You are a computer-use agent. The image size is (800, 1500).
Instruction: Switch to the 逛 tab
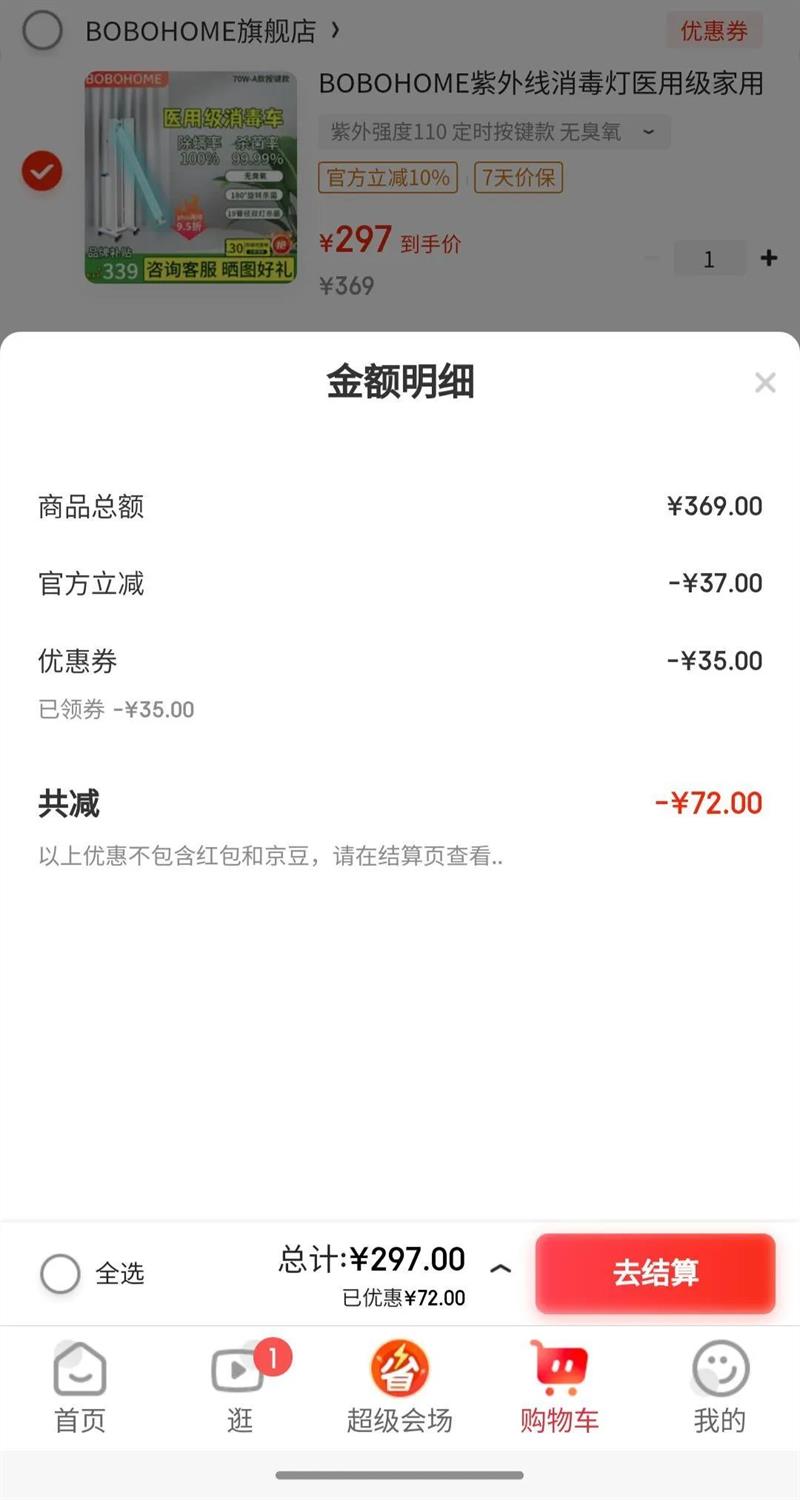coord(240,1388)
